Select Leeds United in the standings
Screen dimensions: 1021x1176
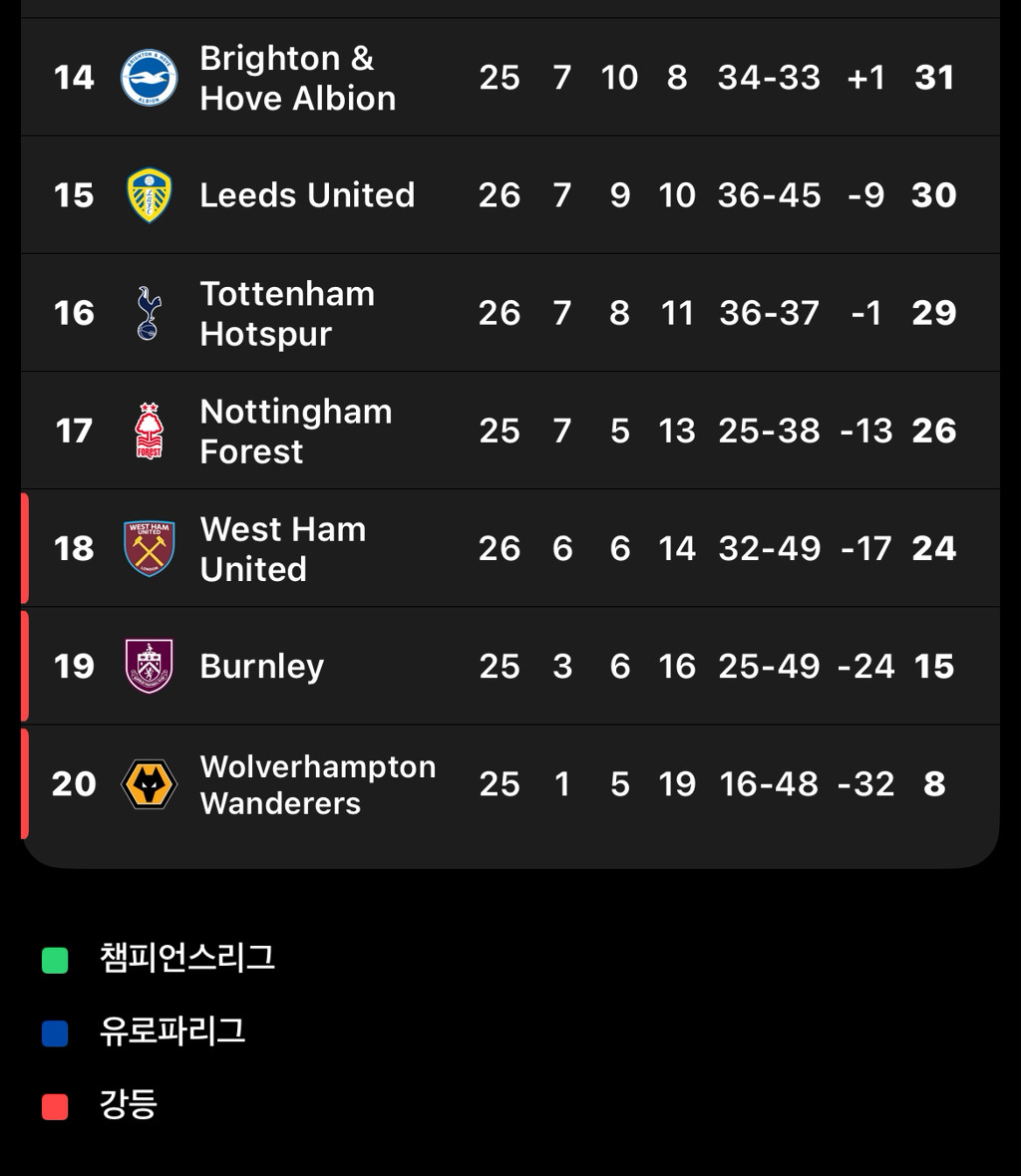[x=307, y=195]
